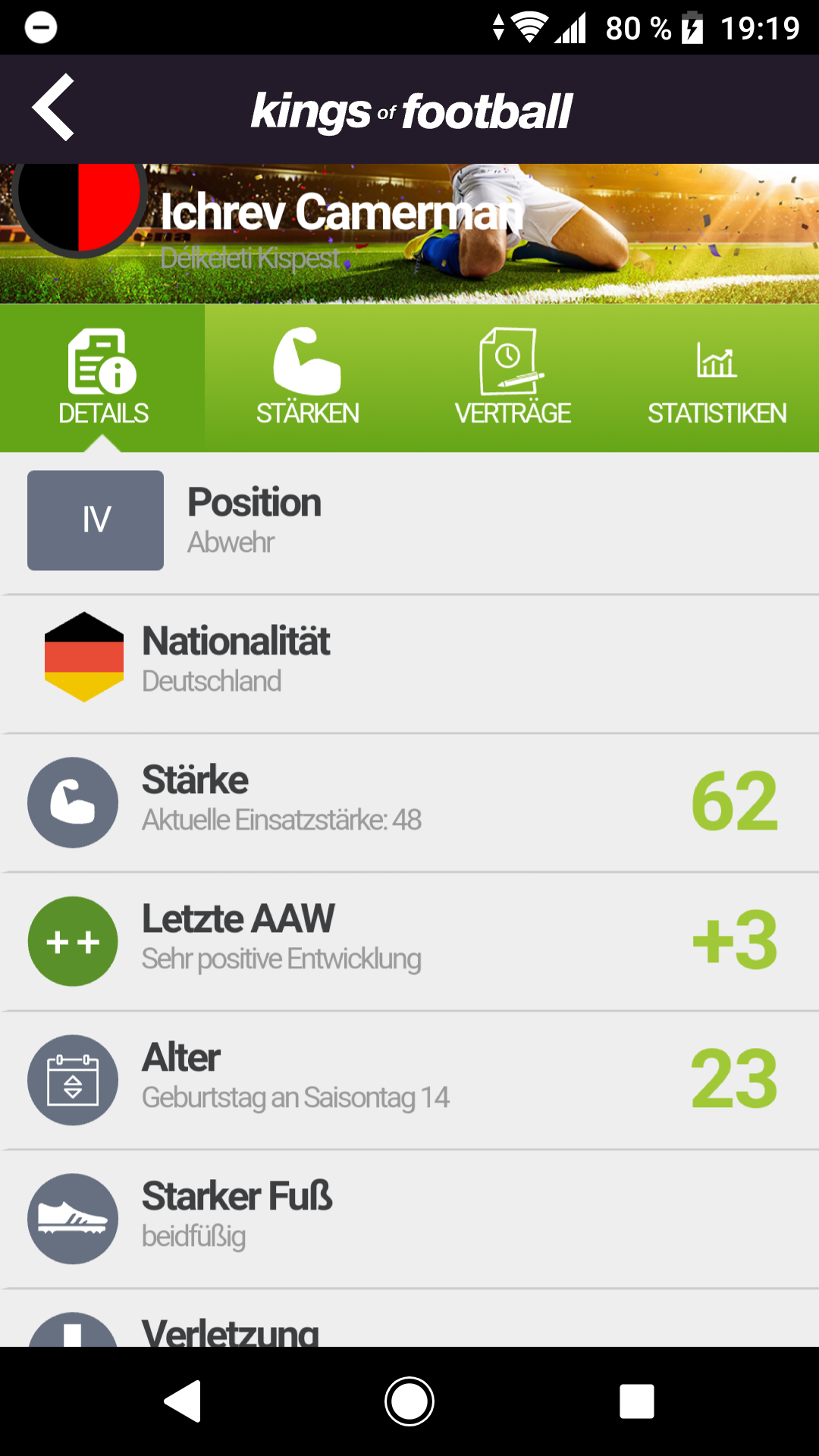Open the Verträge tab
This screenshot has width=819, height=1456.
point(513,378)
